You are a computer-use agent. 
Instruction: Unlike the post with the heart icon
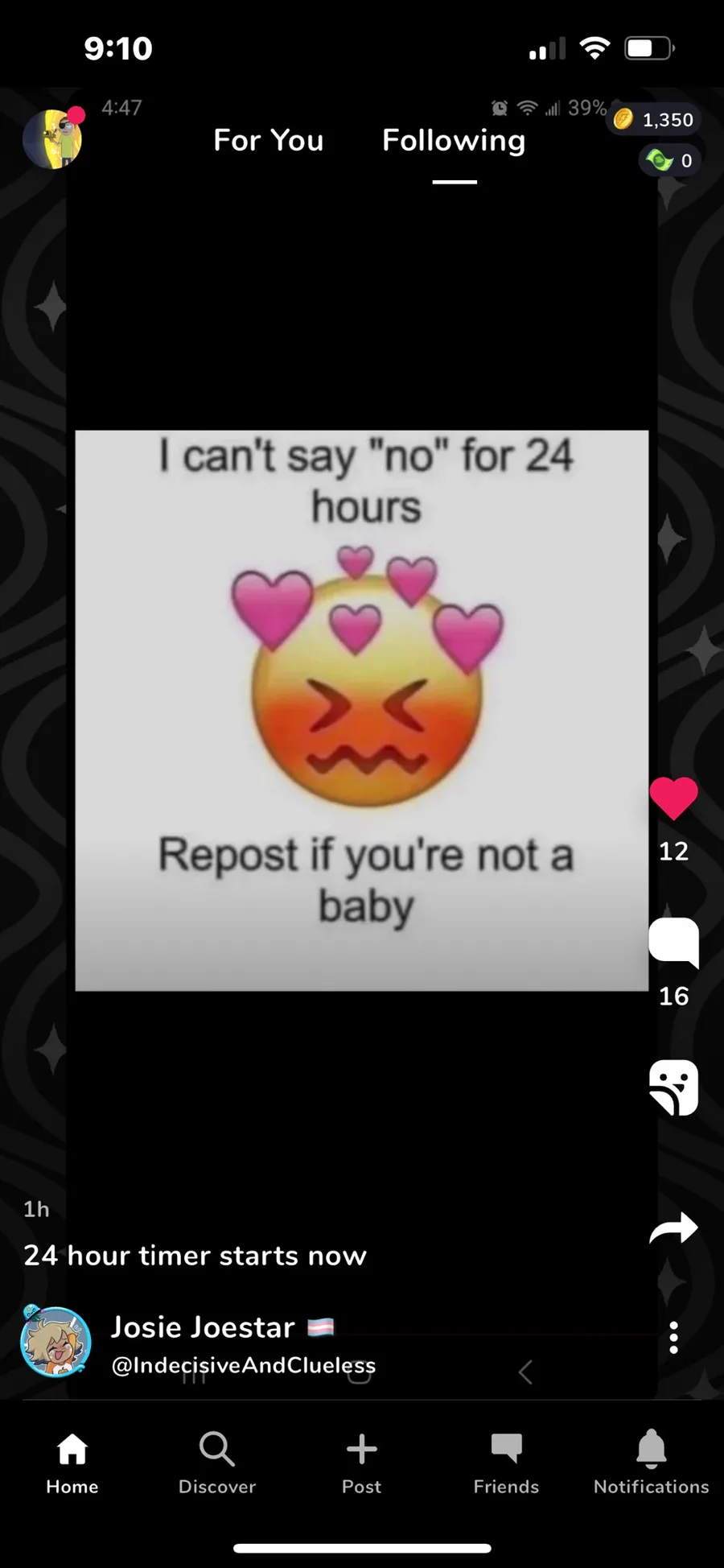673,798
